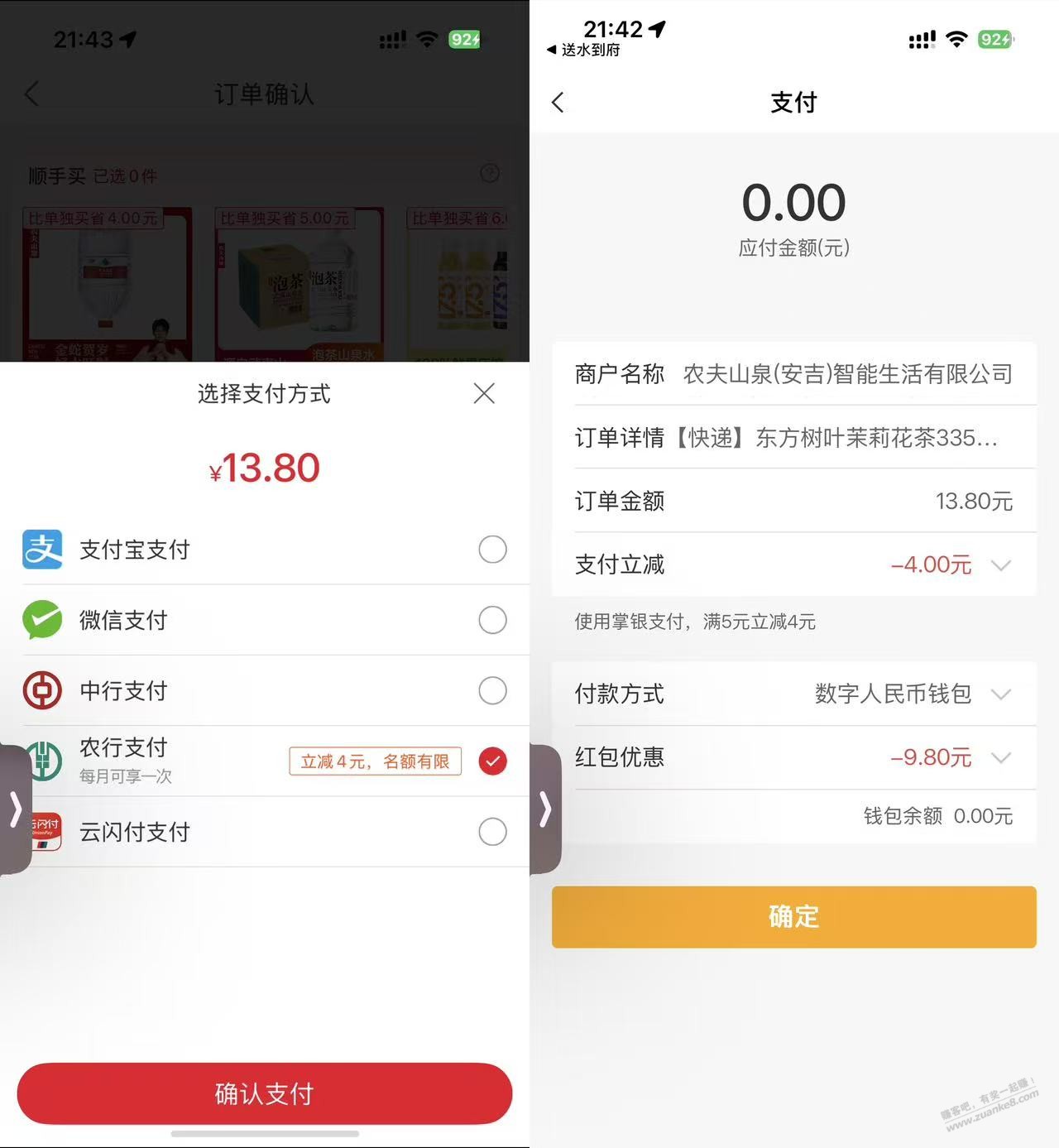
Task: Go back from the 支付 page
Action: 558,103
